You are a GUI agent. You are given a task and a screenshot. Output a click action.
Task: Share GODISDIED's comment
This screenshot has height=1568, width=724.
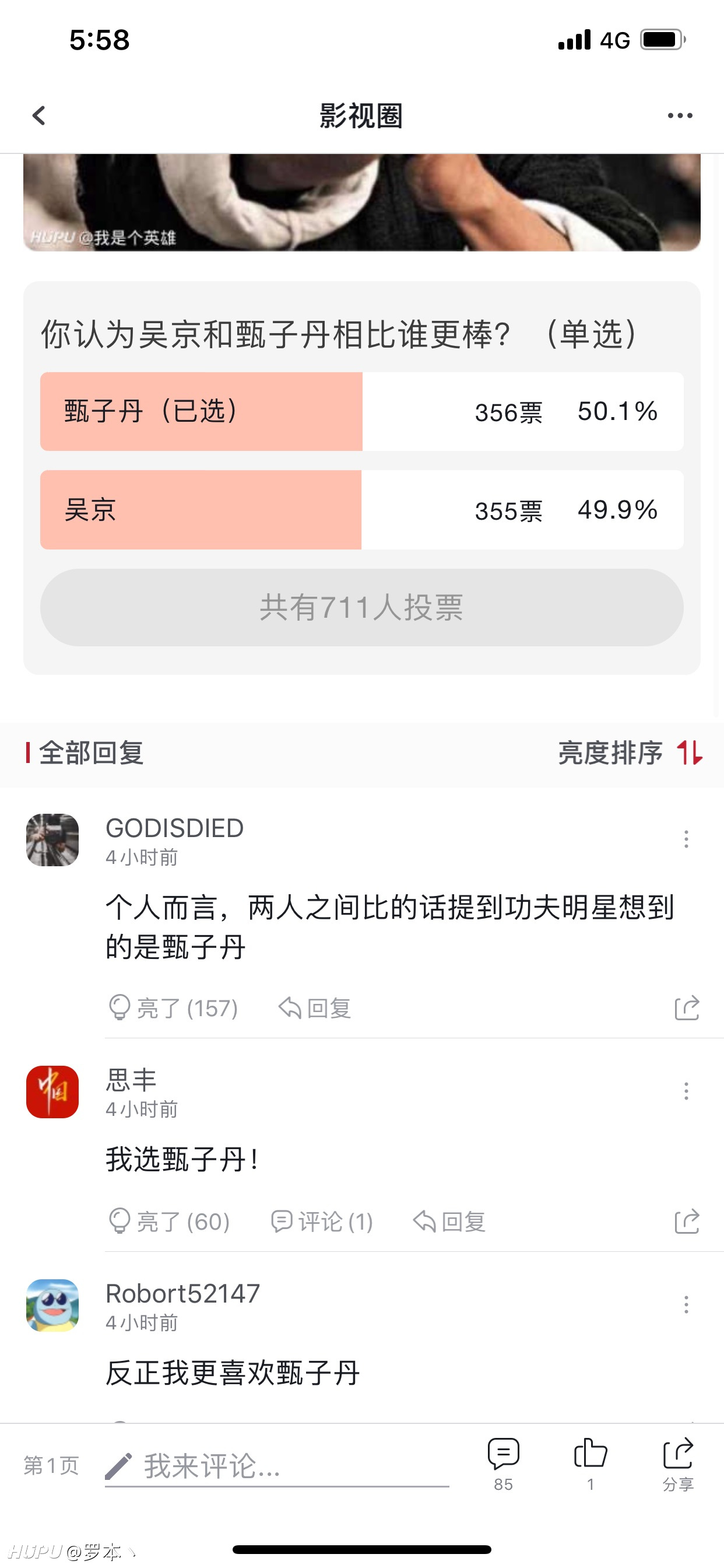[x=687, y=1008]
